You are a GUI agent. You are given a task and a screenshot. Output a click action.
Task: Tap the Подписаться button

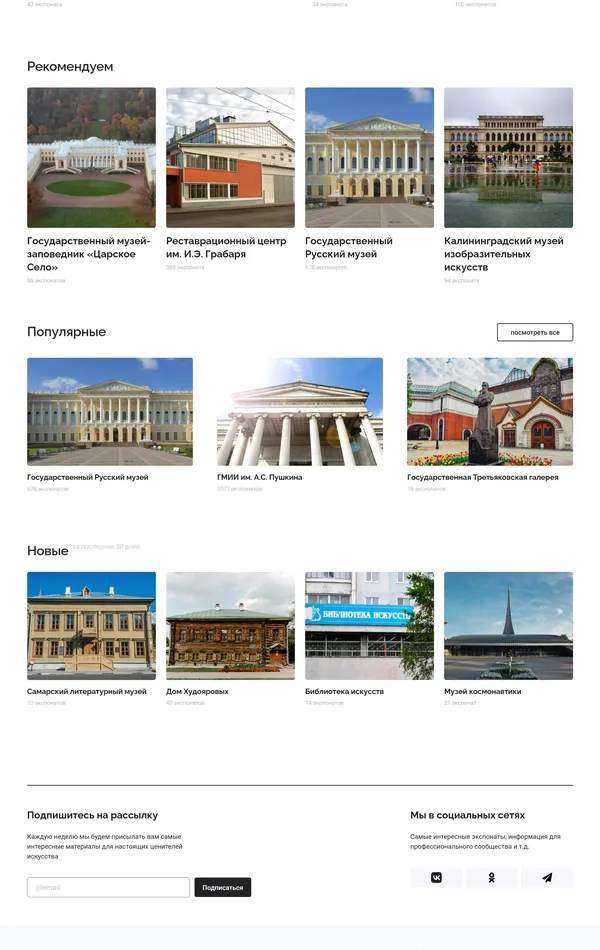click(x=222, y=887)
